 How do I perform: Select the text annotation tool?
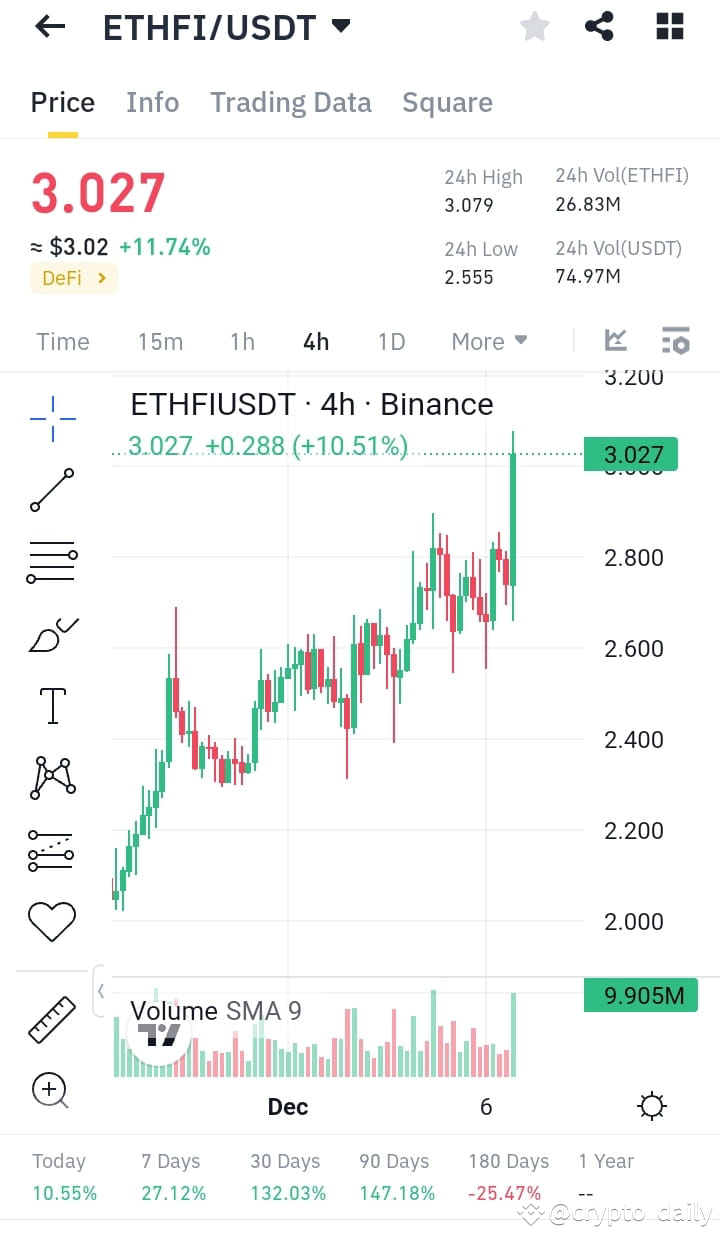(x=50, y=705)
